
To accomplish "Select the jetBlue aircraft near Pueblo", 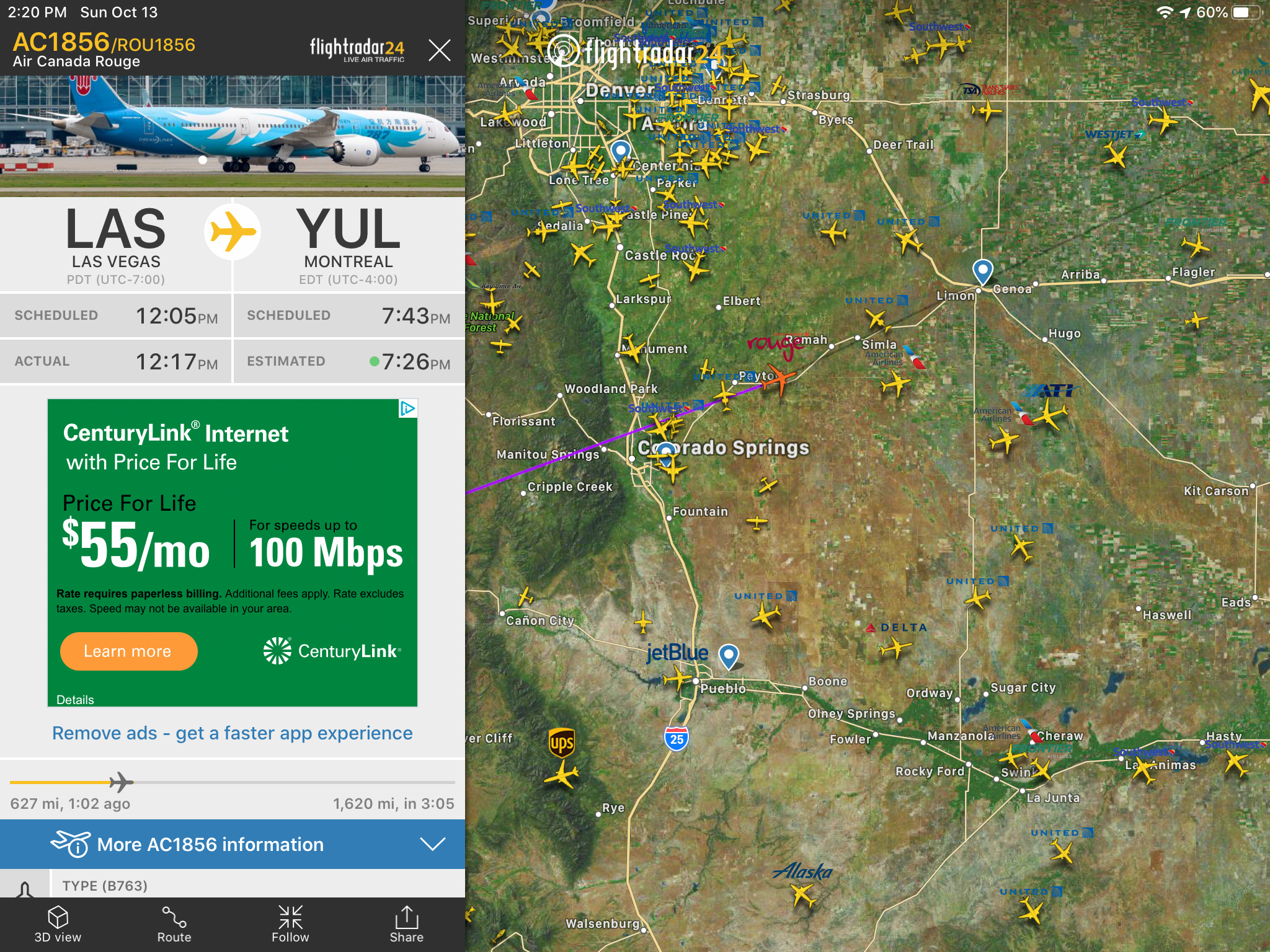I will pos(678,679).
